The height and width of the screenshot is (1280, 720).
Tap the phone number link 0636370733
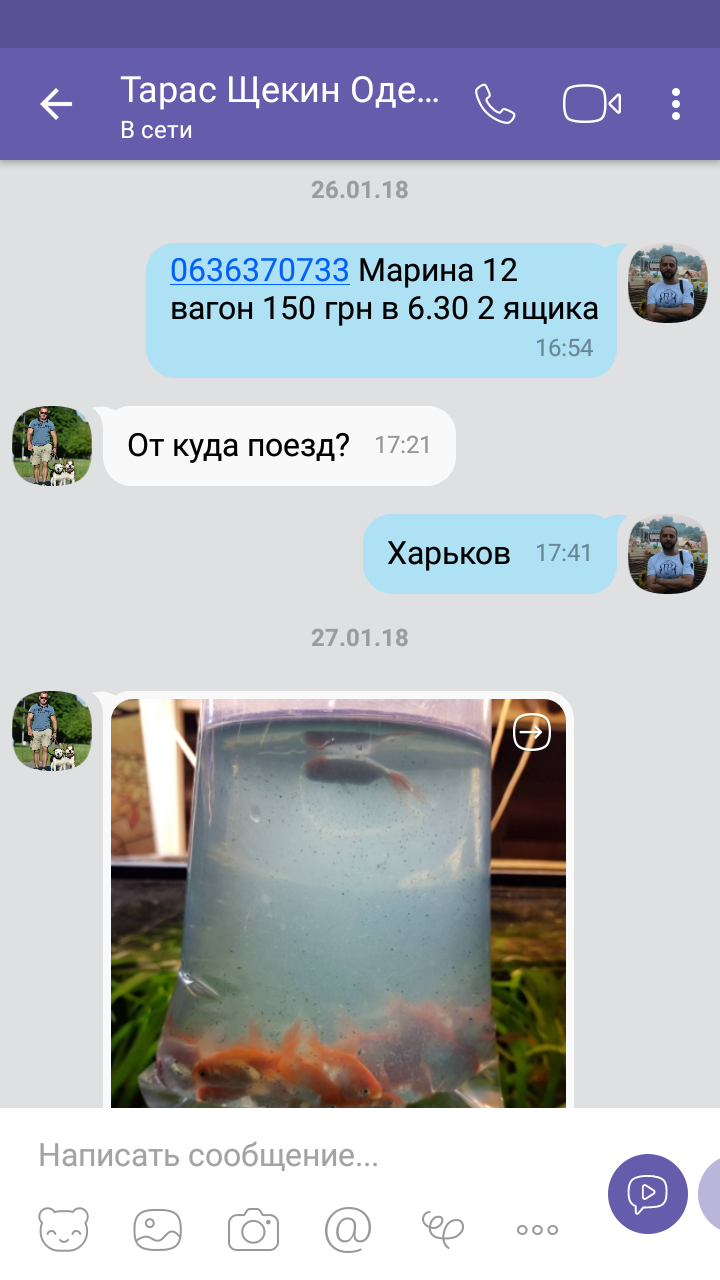tap(259, 270)
